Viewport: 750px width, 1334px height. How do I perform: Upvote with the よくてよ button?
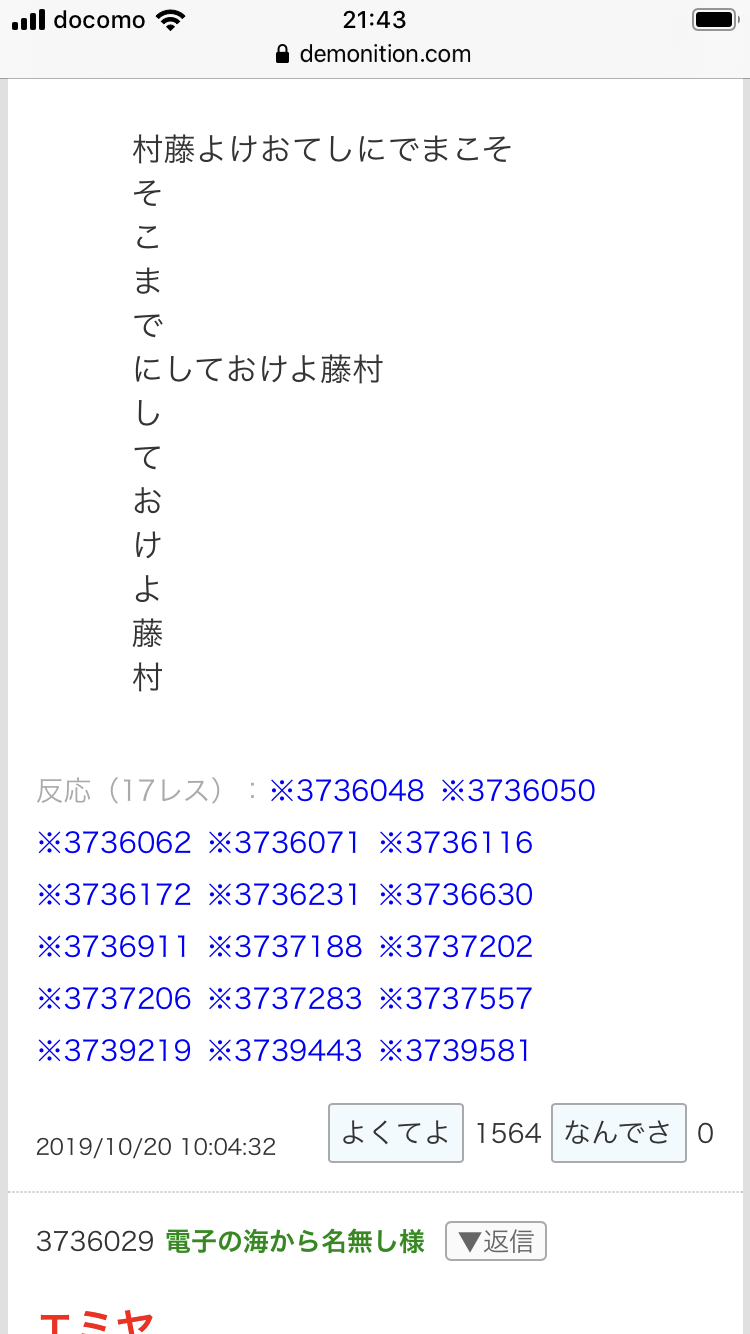pos(396,1133)
